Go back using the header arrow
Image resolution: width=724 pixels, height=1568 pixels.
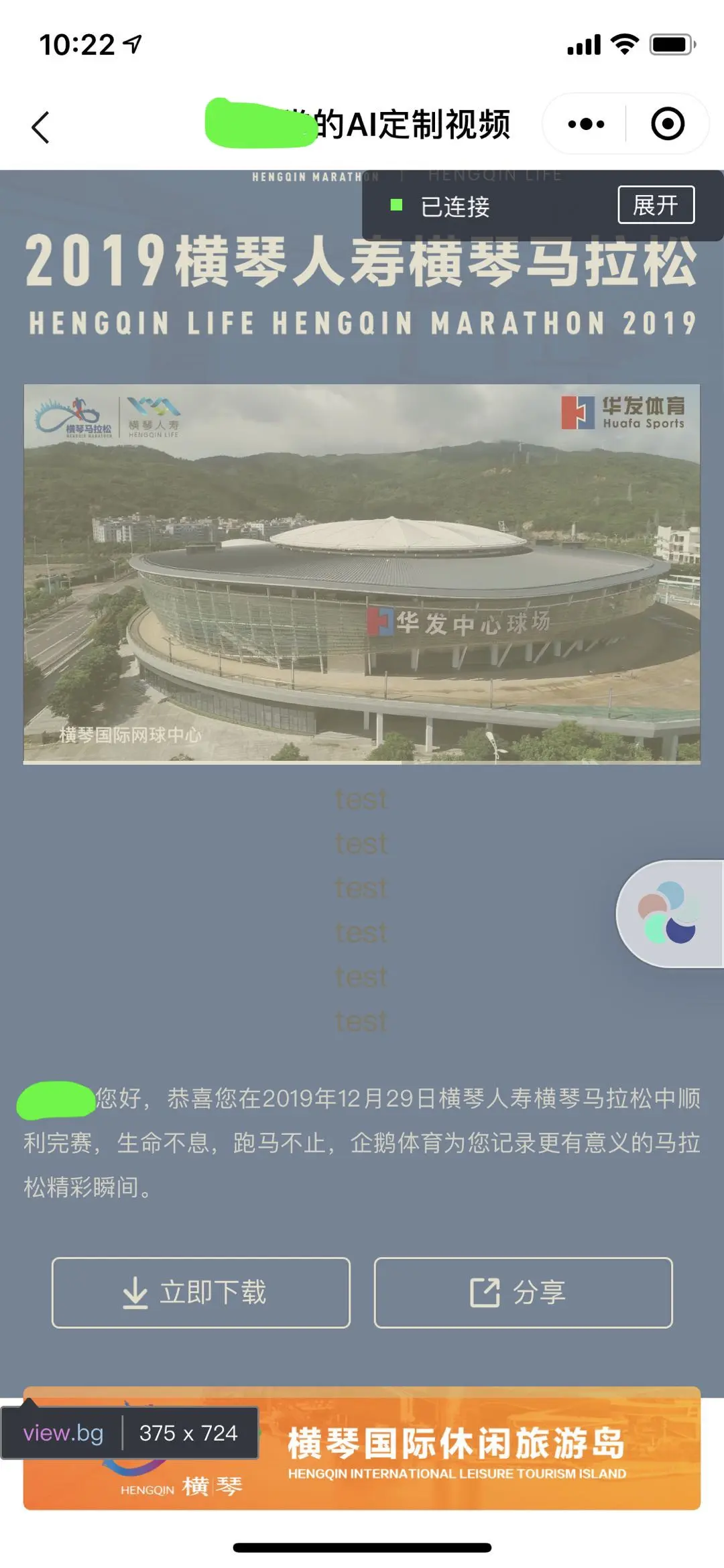tap(41, 127)
